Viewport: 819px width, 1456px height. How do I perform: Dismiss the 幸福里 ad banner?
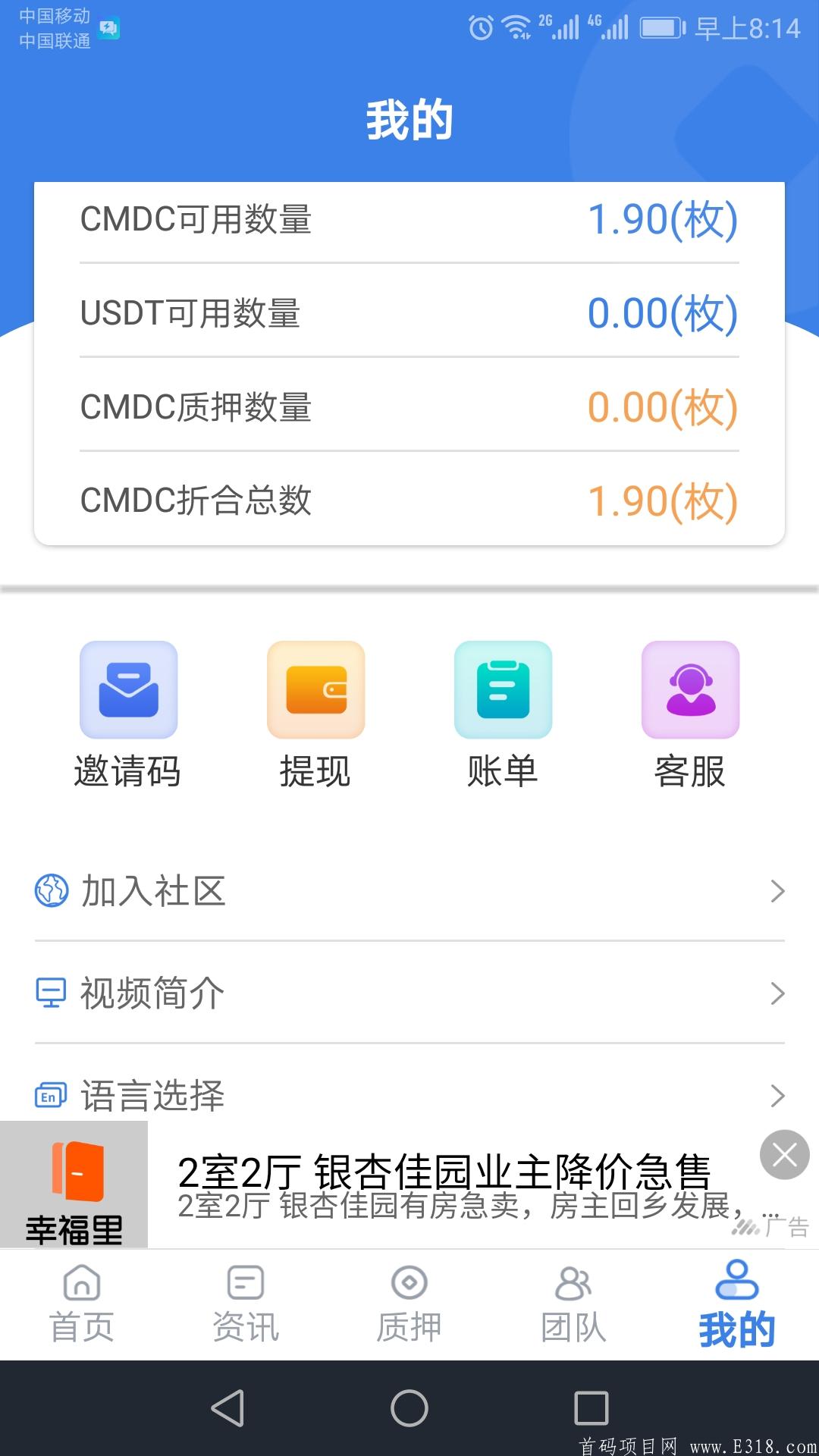[x=785, y=1155]
